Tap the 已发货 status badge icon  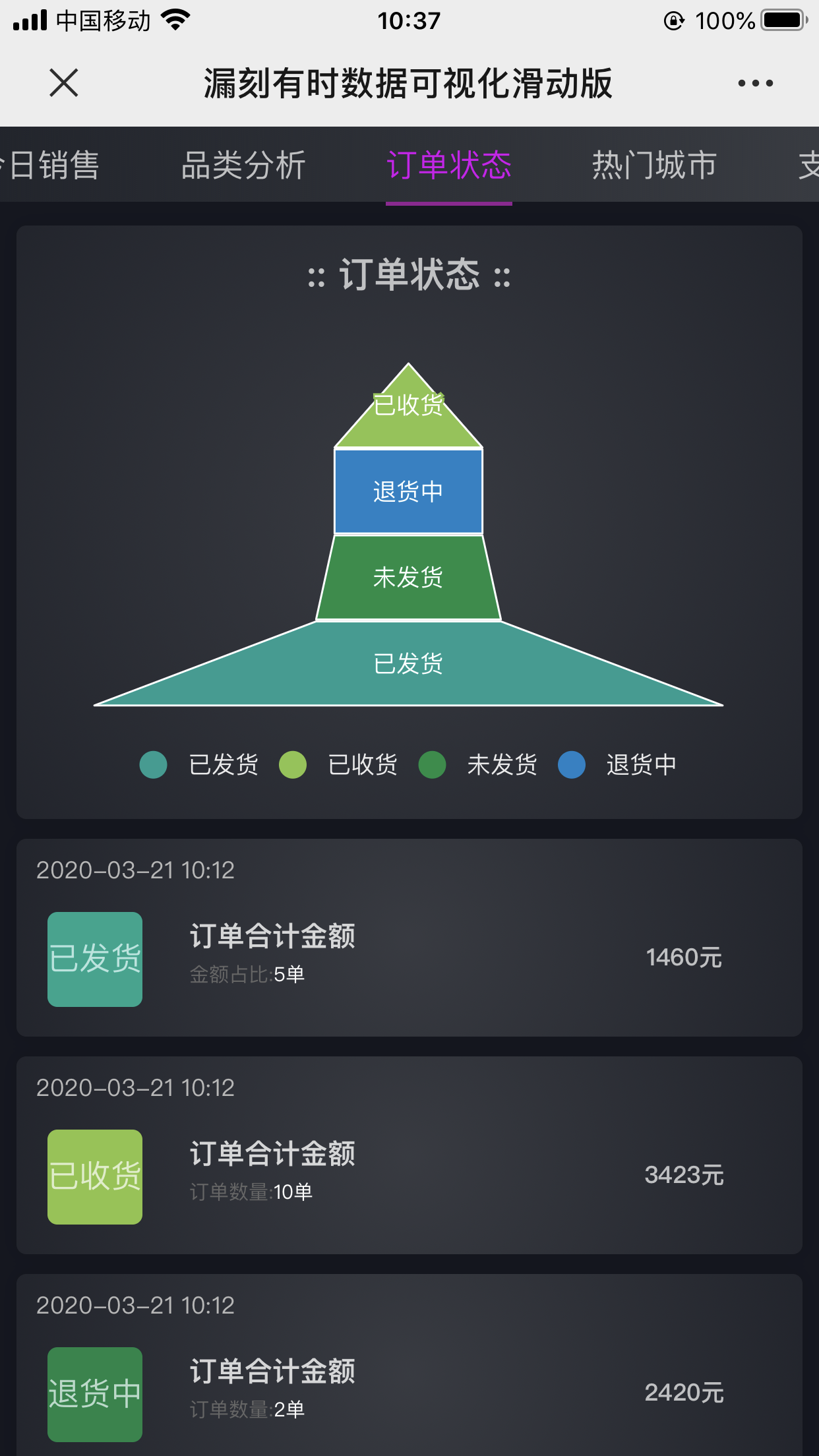(94, 958)
